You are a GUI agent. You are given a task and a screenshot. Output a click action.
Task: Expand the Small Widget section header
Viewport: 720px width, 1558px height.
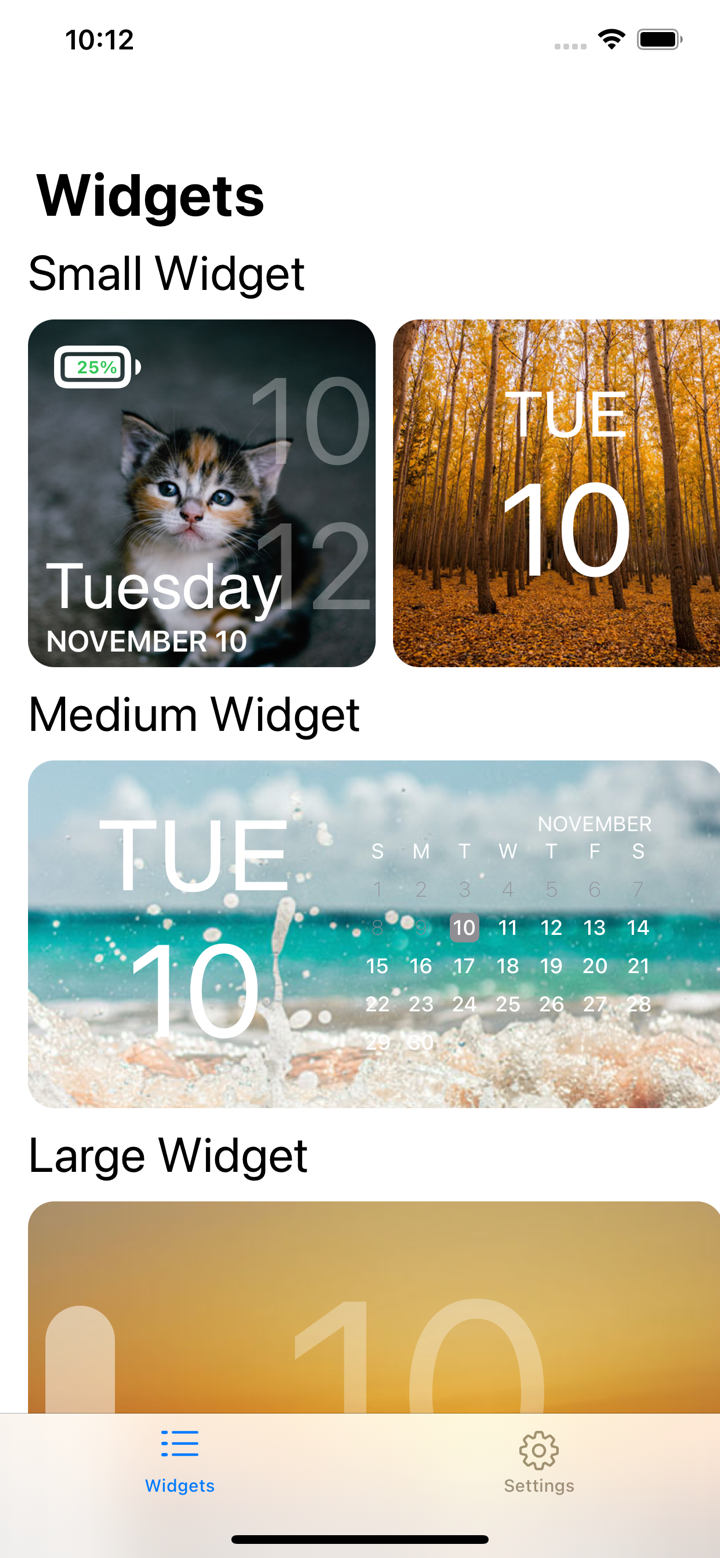167,274
